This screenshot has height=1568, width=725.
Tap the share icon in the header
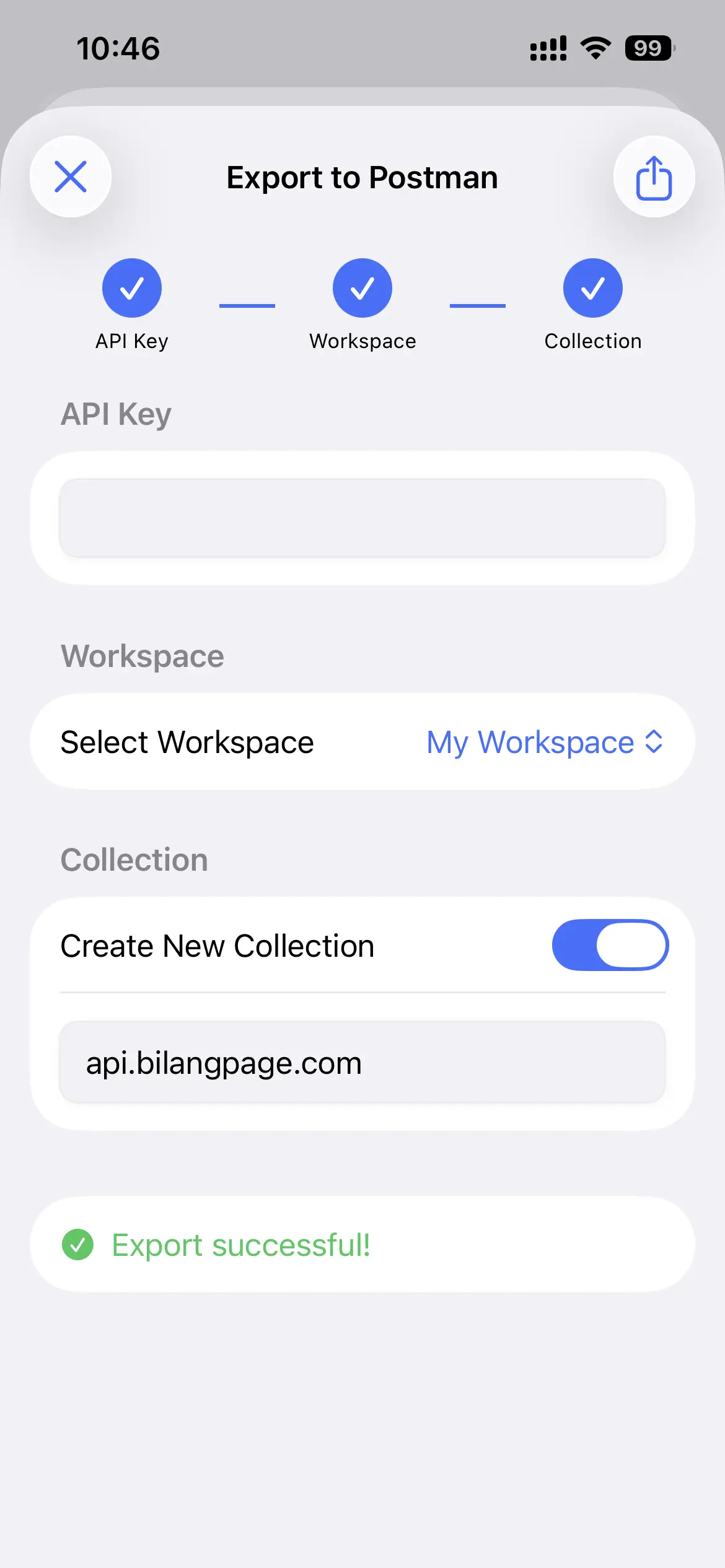click(x=654, y=176)
